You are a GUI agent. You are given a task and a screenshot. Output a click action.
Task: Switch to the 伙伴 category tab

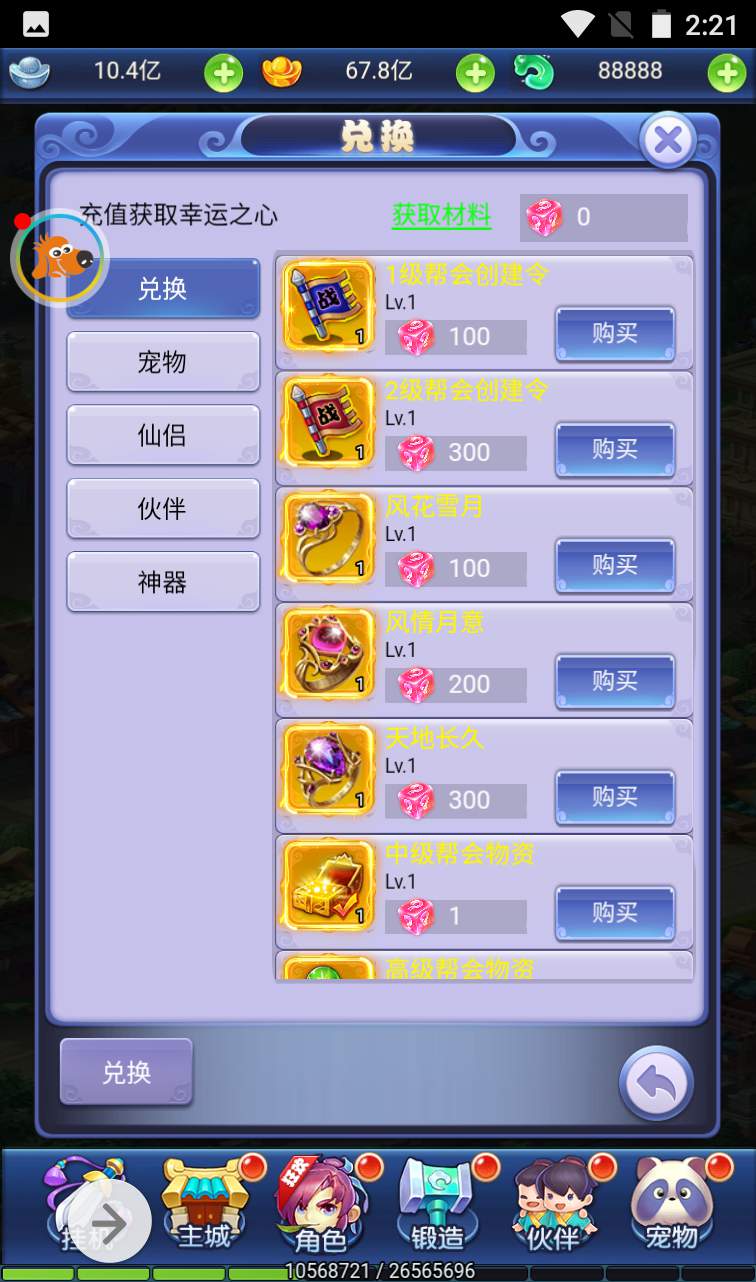coord(163,508)
